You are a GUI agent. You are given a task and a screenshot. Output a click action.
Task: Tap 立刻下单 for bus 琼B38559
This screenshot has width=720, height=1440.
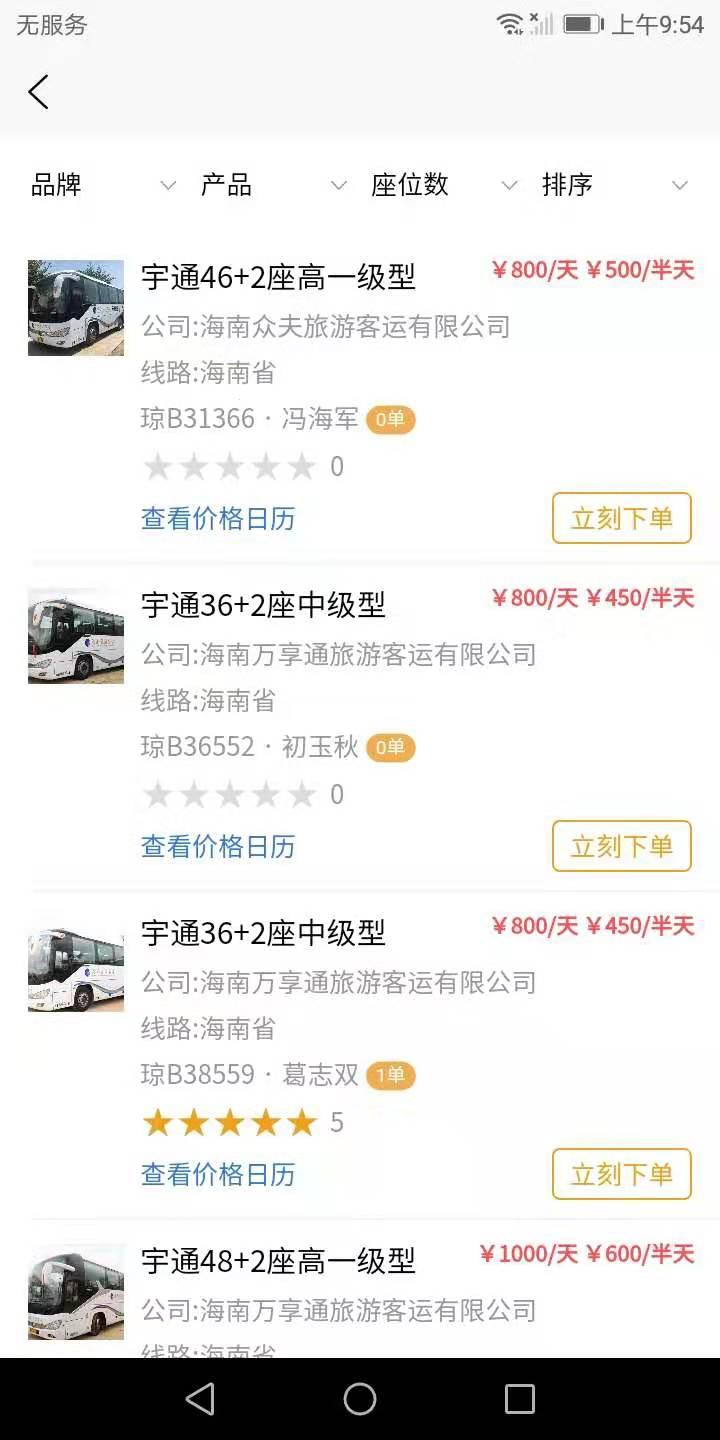621,1174
